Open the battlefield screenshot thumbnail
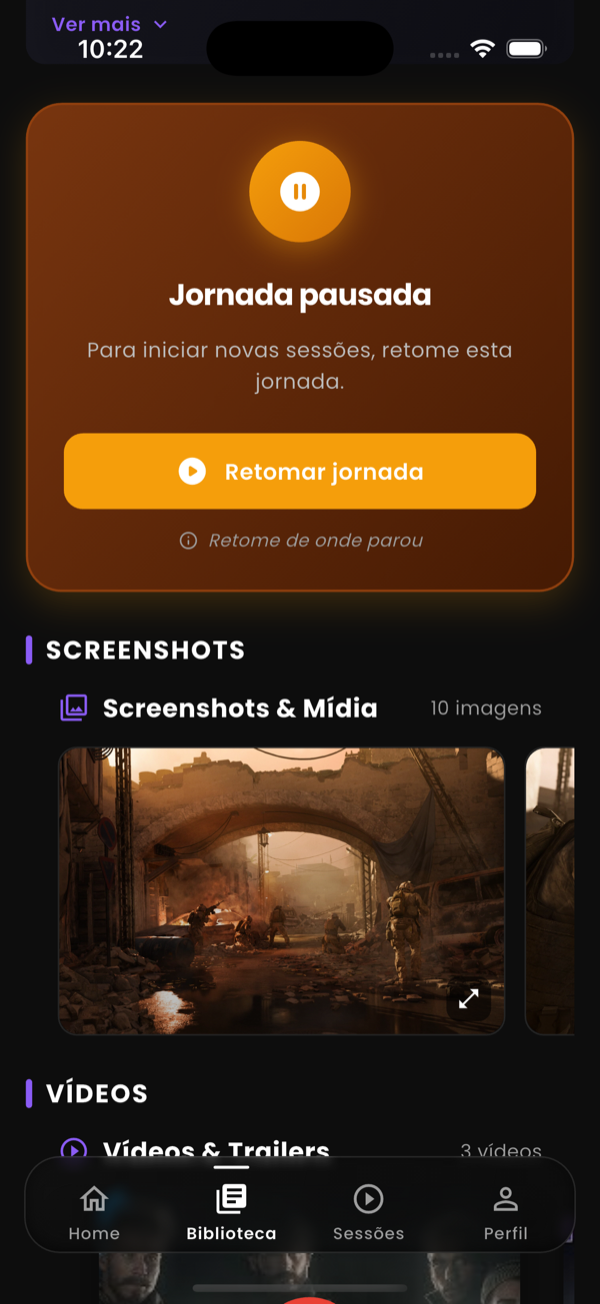 coord(280,890)
